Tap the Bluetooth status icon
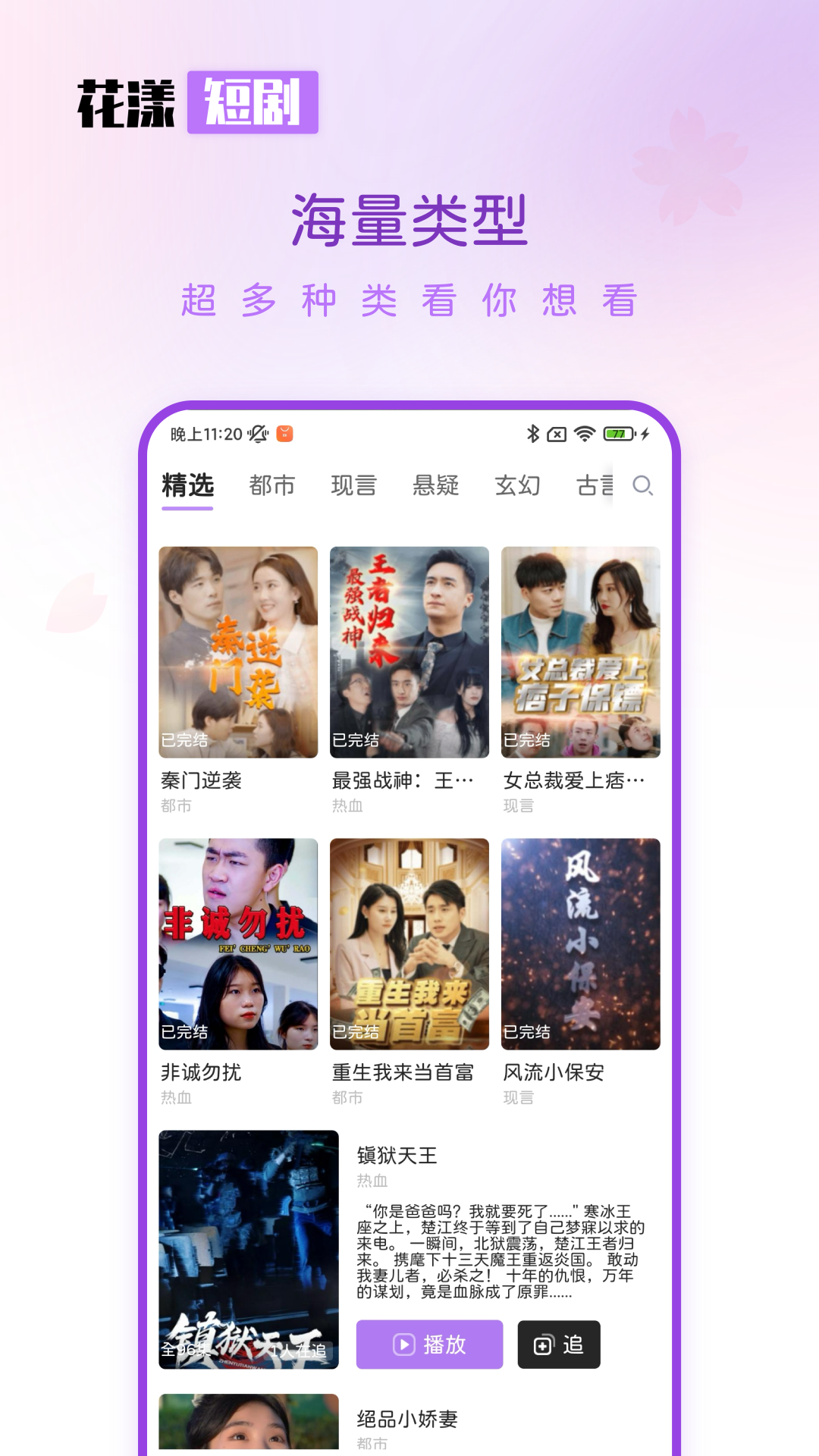 (533, 432)
